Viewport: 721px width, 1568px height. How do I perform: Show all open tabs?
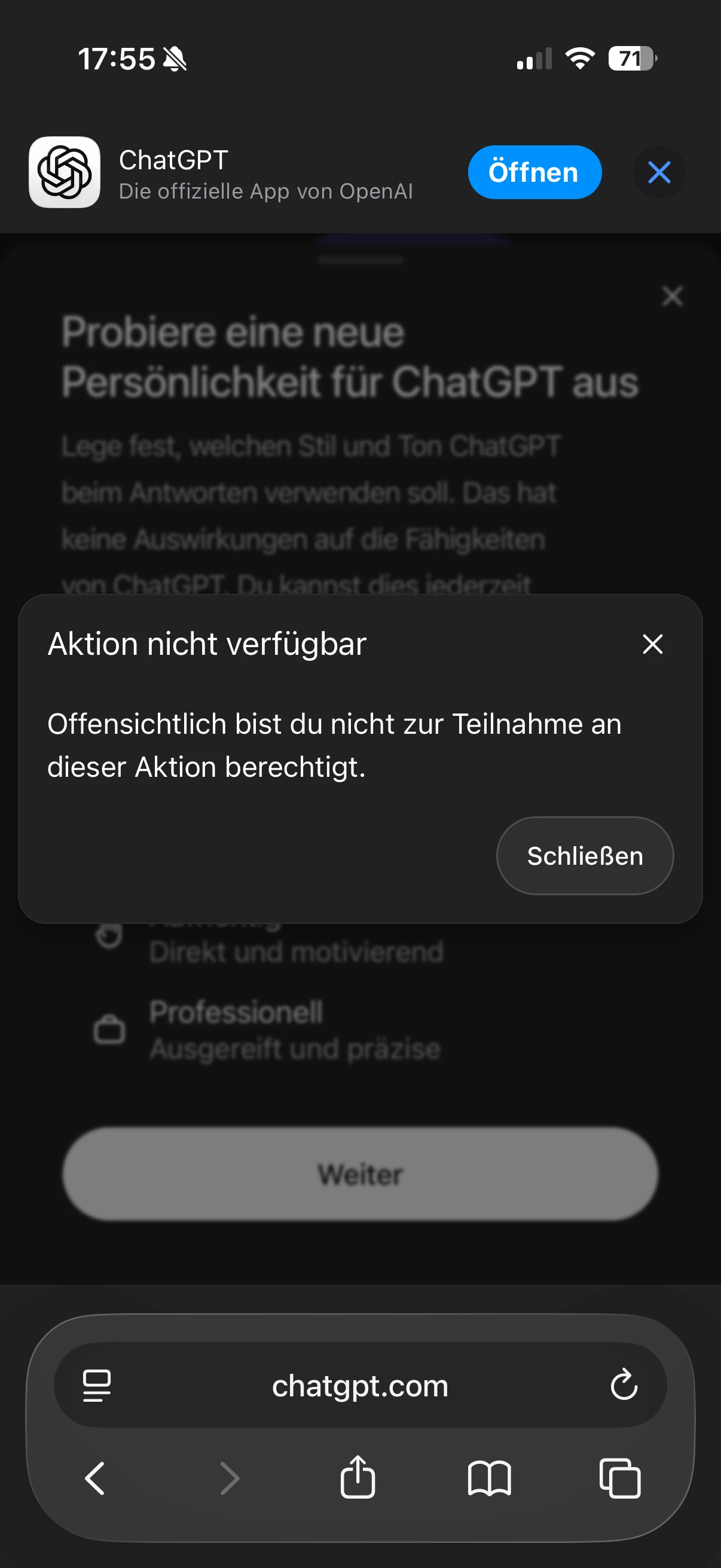[x=619, y=1478]
